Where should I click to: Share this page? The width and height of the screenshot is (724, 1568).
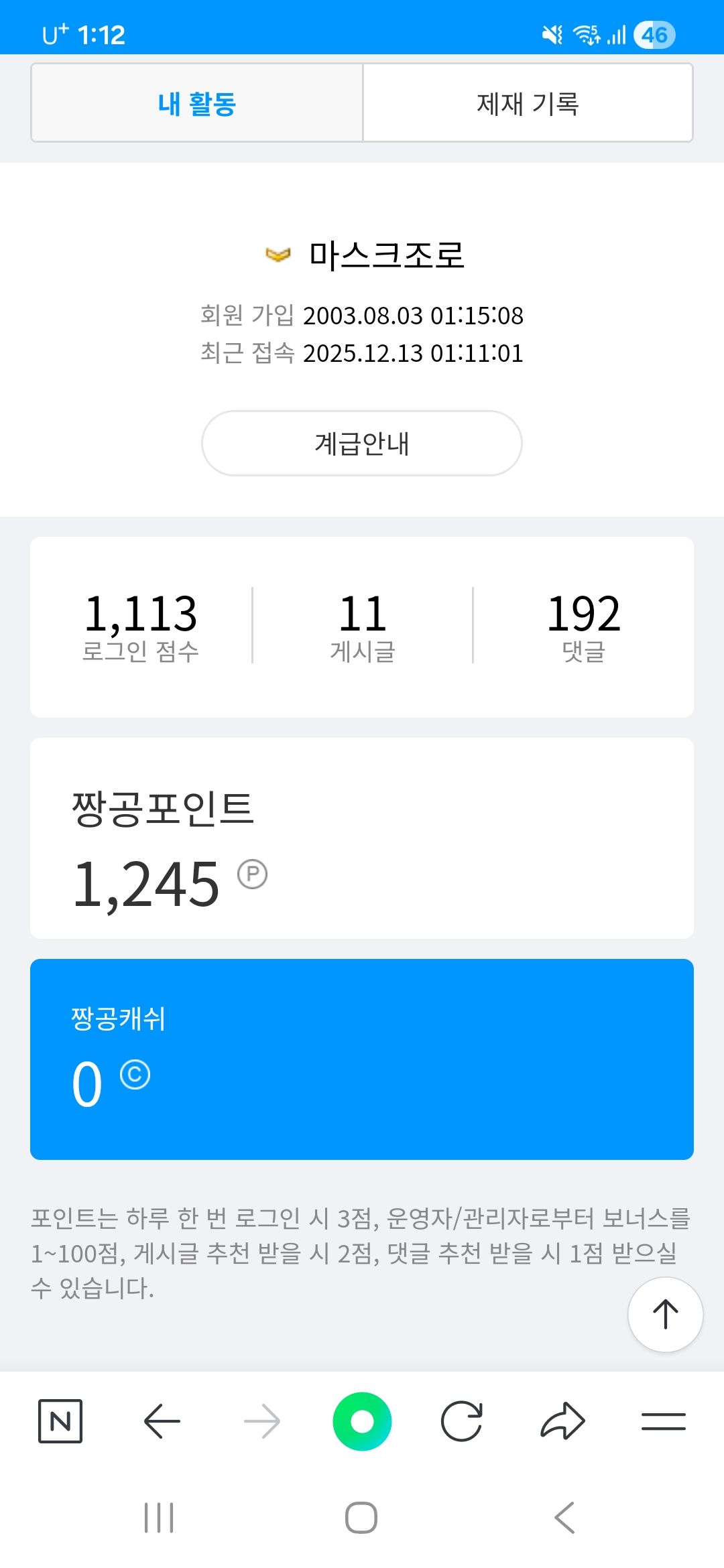tap(562, 1421)
